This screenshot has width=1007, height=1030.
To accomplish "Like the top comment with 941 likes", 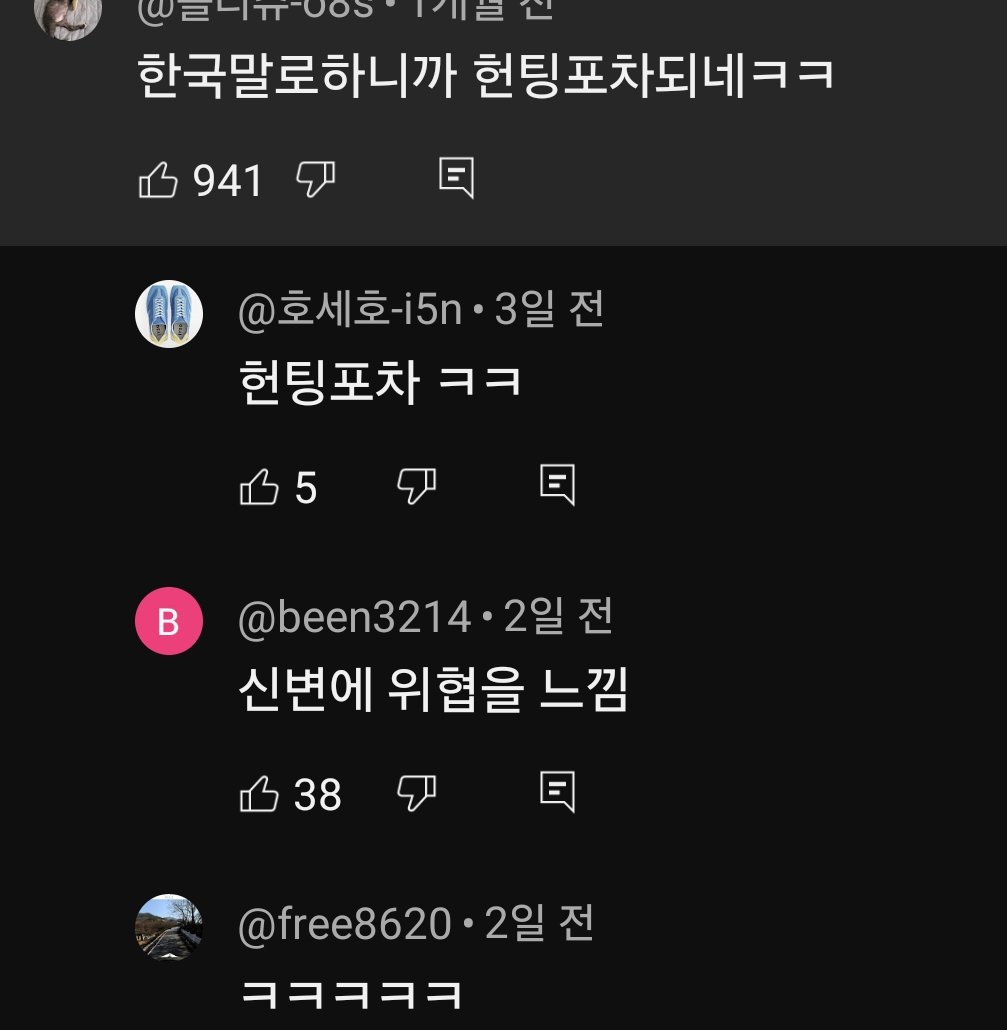I will (x=158, y=180).
